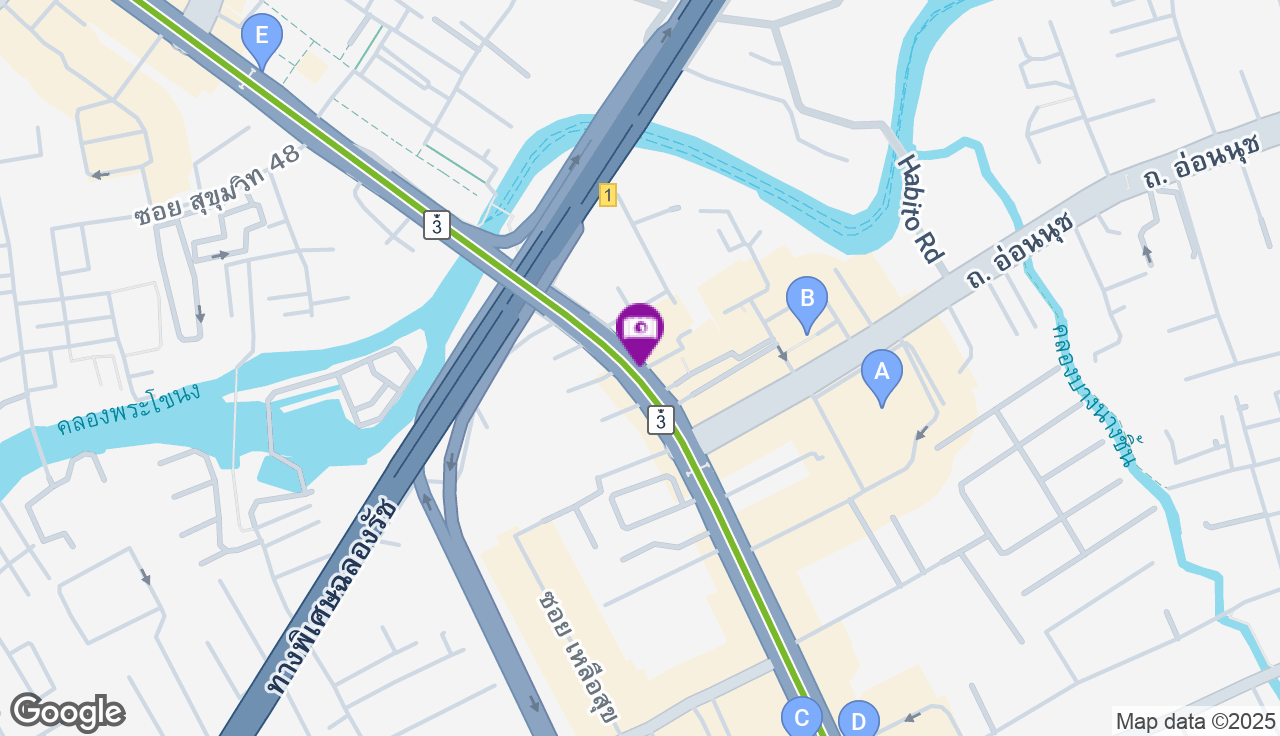
Task: Select the D location pin
Action: point(857,720)
